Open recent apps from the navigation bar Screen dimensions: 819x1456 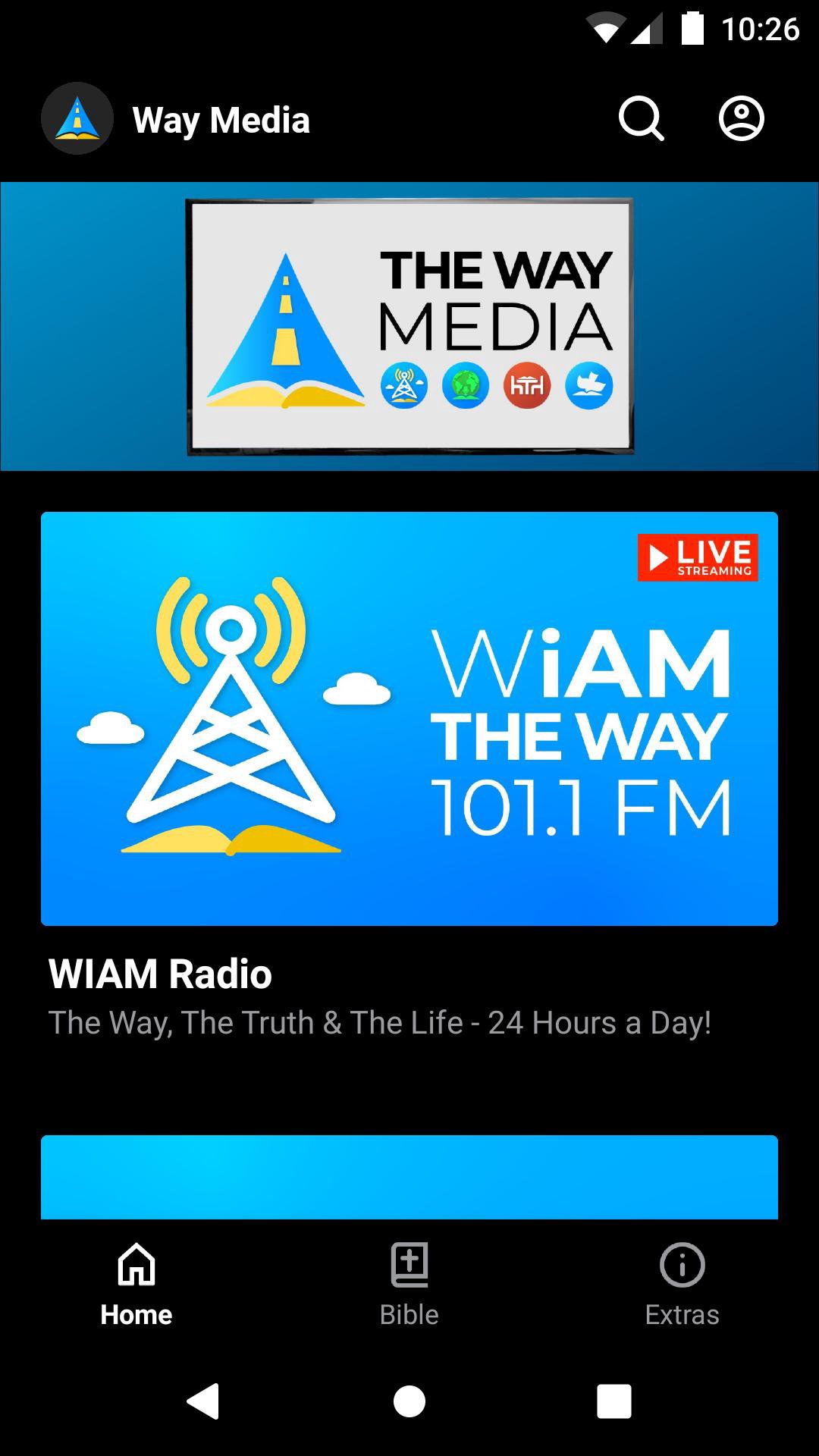[x=613, y=1401]
